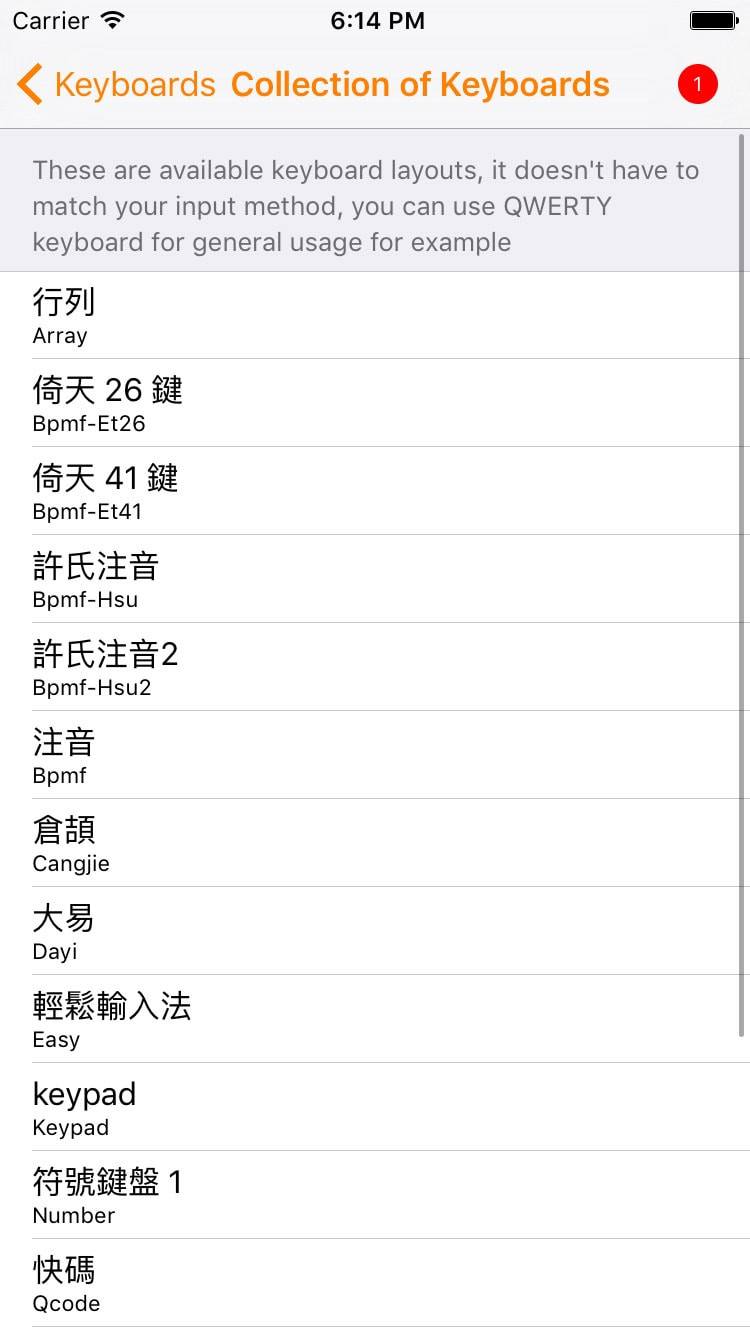Tap the Bpmf-Hsu keyboard row
This screenshot has height=1334, width=750.
pos(375,579)
